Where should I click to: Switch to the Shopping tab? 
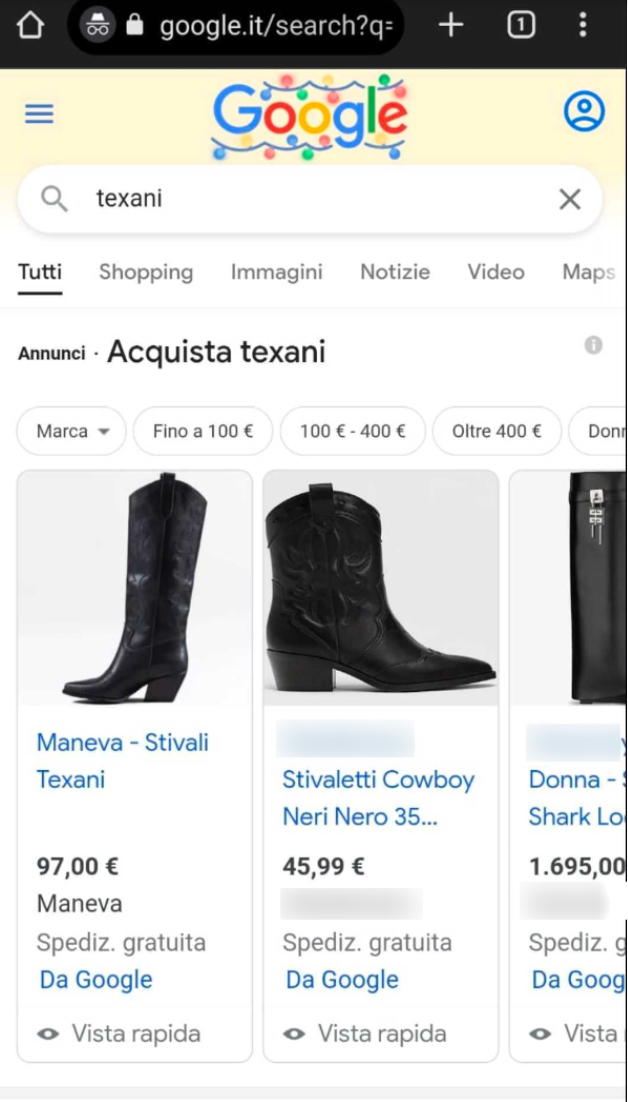(146, 272)
